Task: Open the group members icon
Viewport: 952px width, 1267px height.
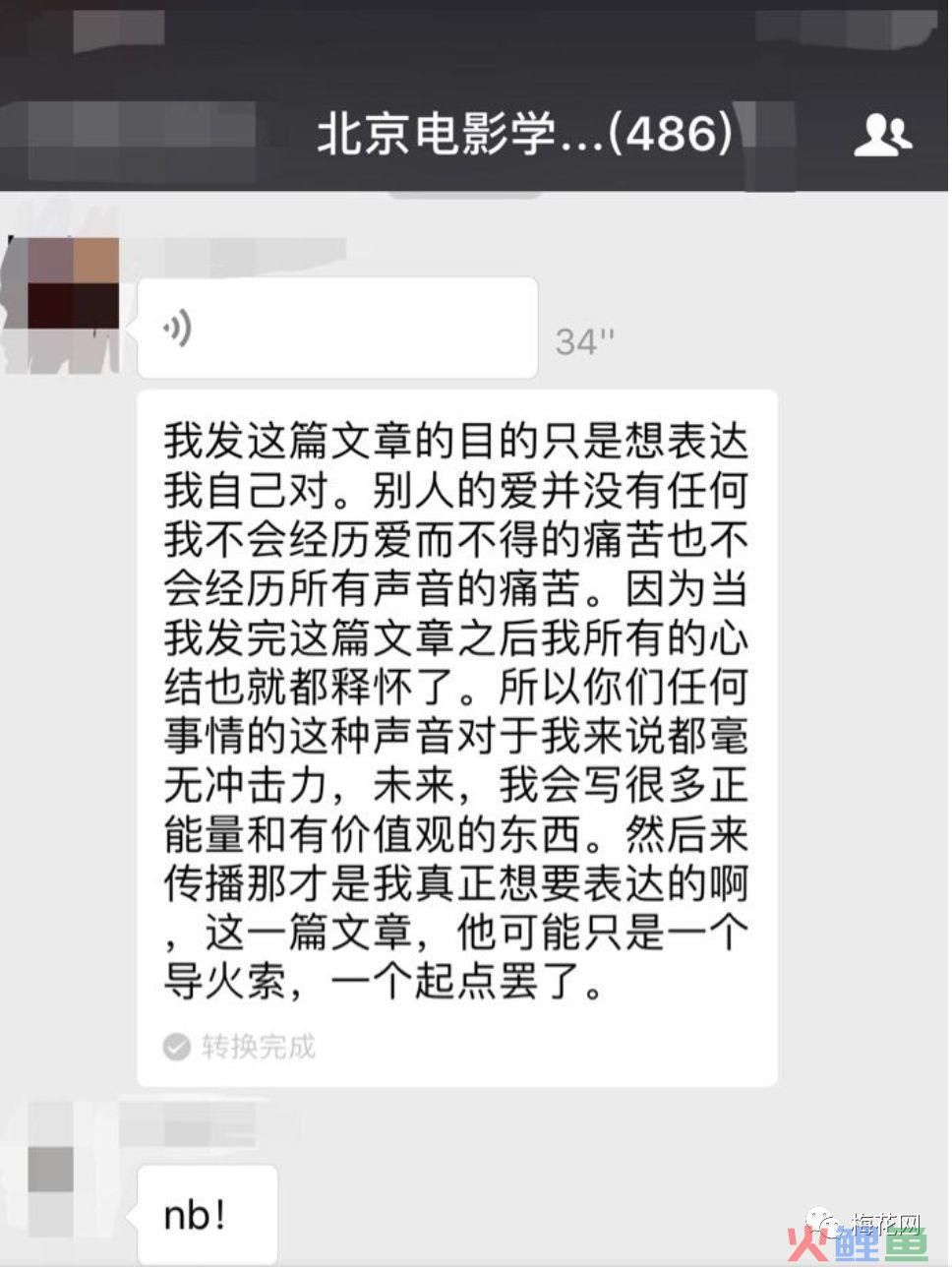Action: pos(881,135)
